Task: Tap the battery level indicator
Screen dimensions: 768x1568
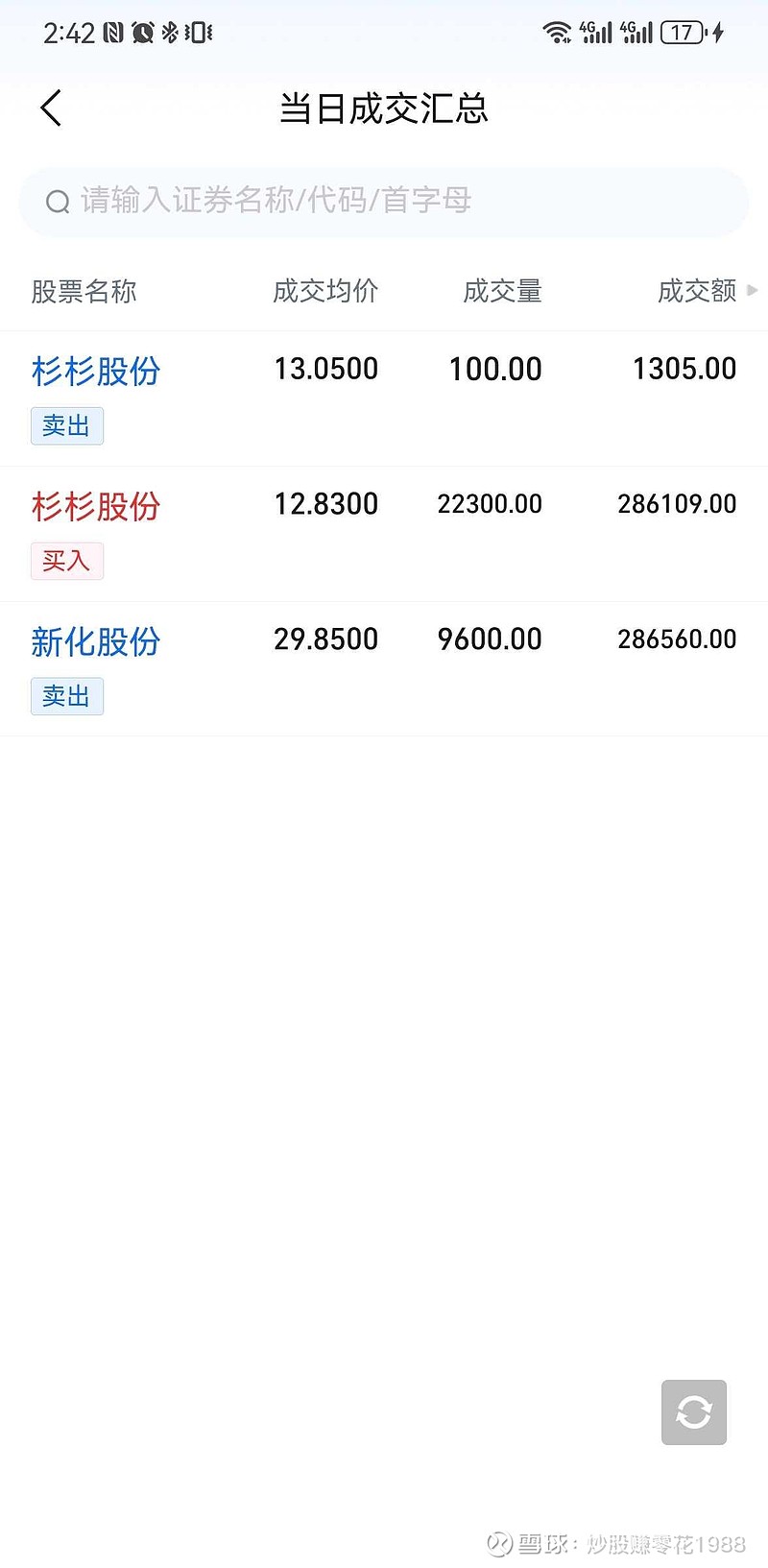Action: [682, 32]
